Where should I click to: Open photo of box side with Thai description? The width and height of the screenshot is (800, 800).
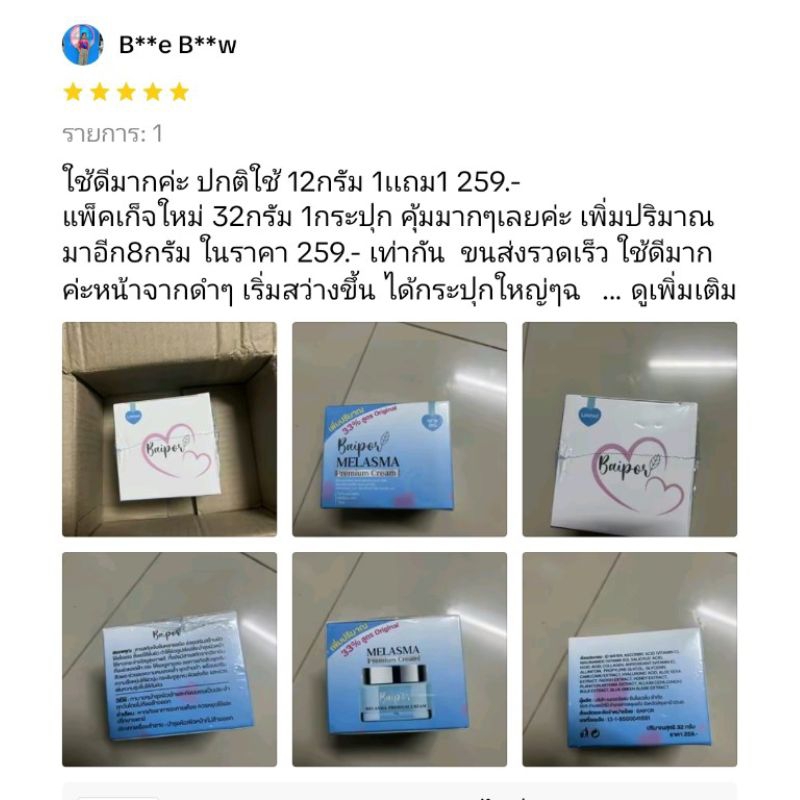coord(169,659)
